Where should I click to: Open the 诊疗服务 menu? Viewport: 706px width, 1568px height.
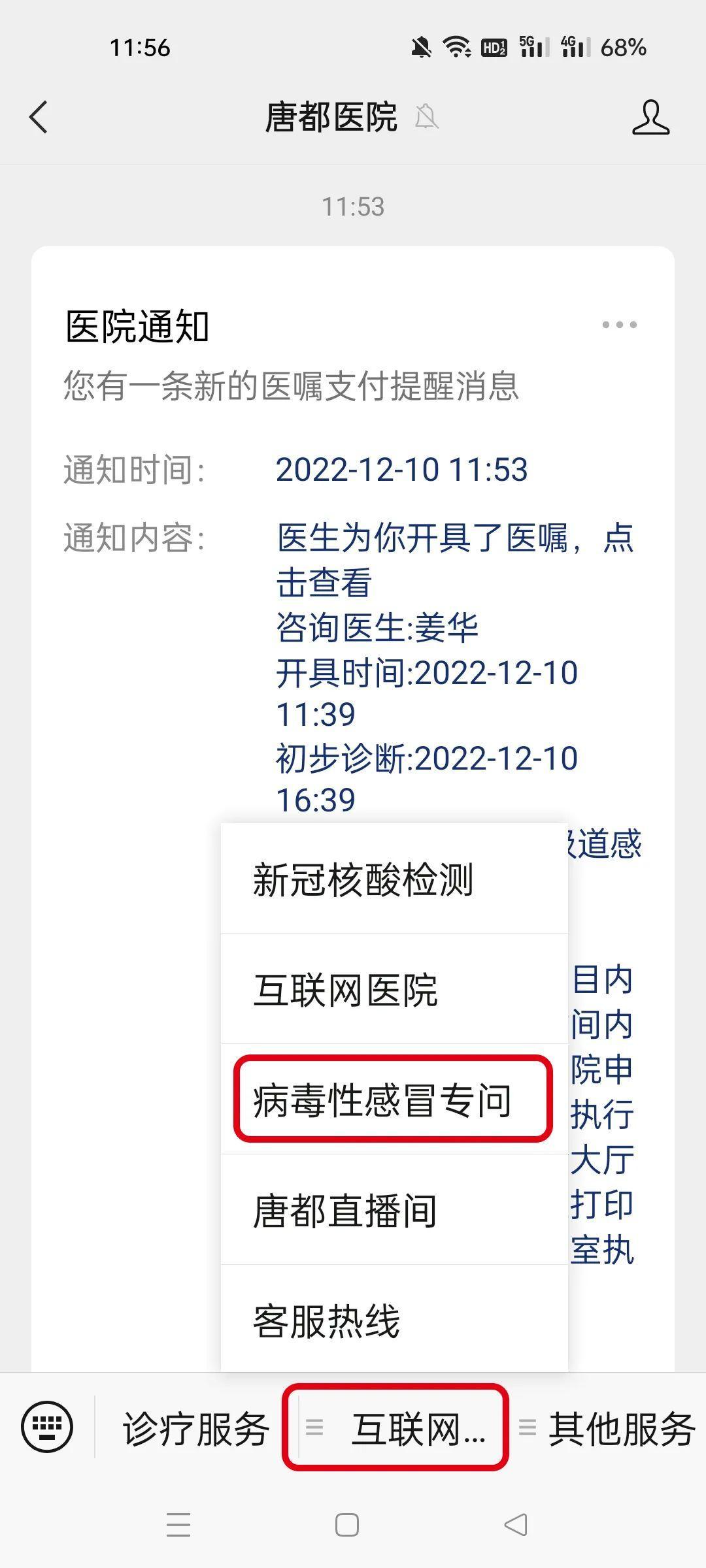point(196,1428)
